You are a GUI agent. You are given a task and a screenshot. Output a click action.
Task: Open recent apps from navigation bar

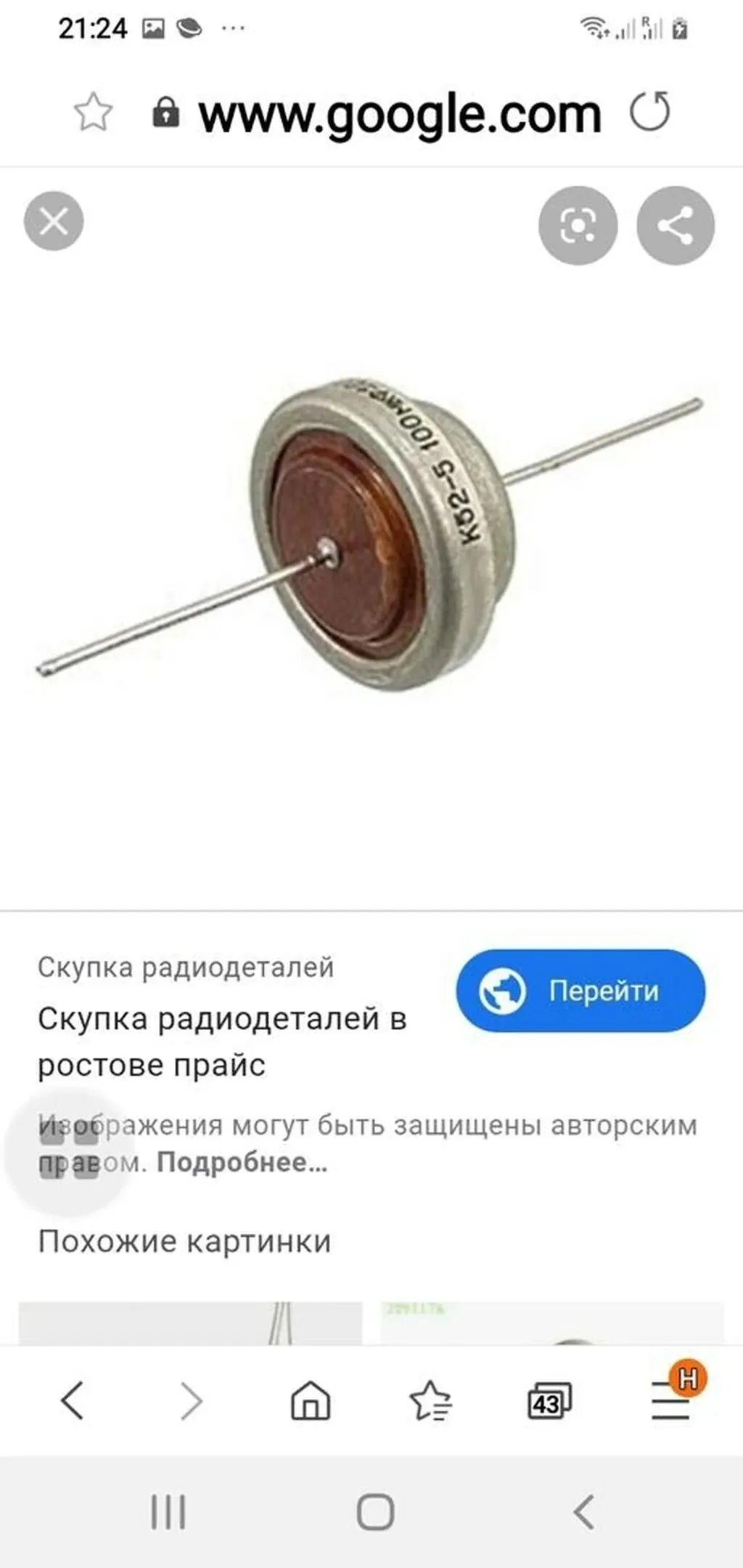pyautogui.click(x=168, y=1512)
